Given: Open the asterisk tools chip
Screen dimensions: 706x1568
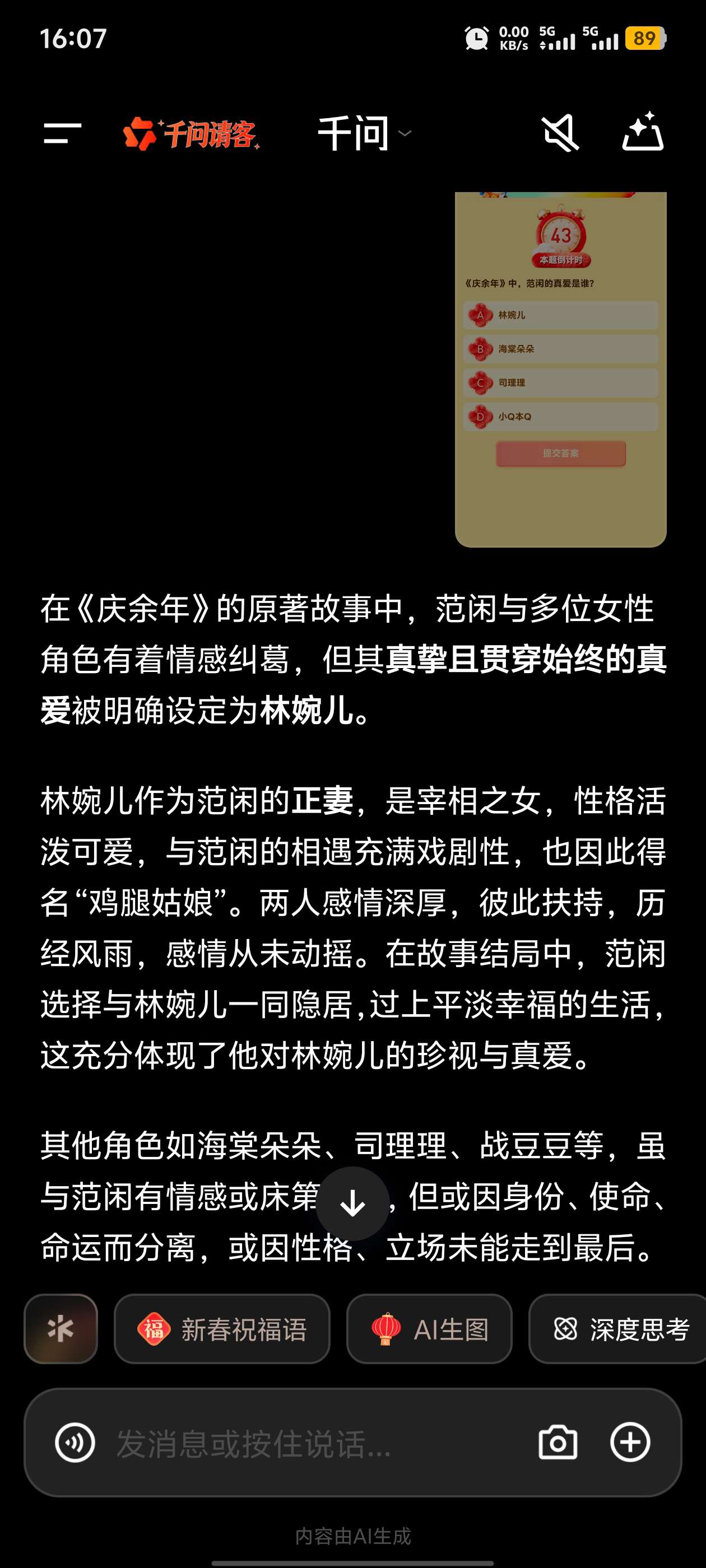Looking at the screenshot, I should point(61,1328).
